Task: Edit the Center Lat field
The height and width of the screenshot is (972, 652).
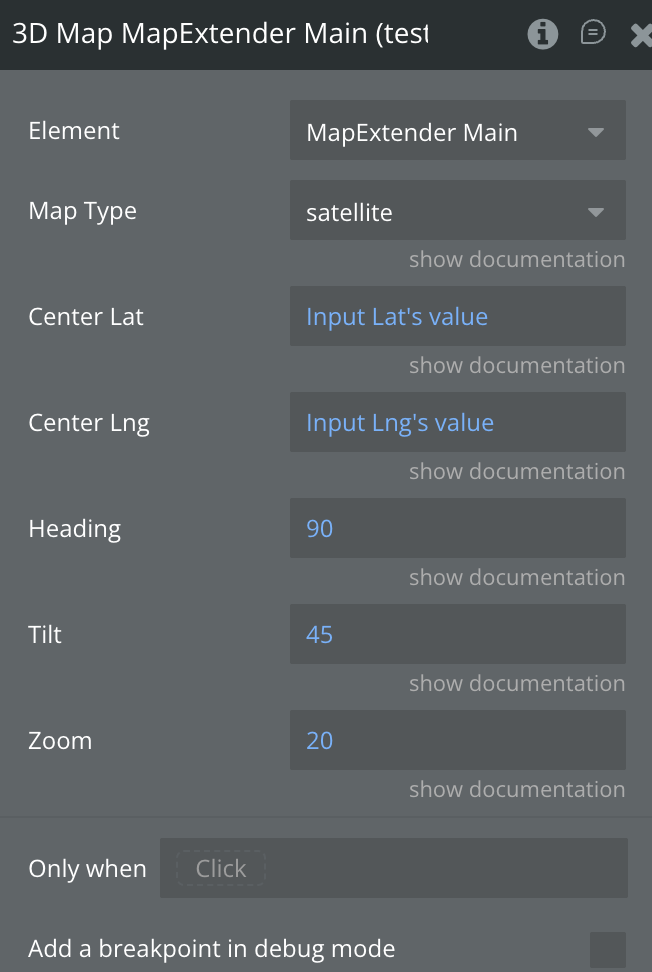Action: [457, 317]
